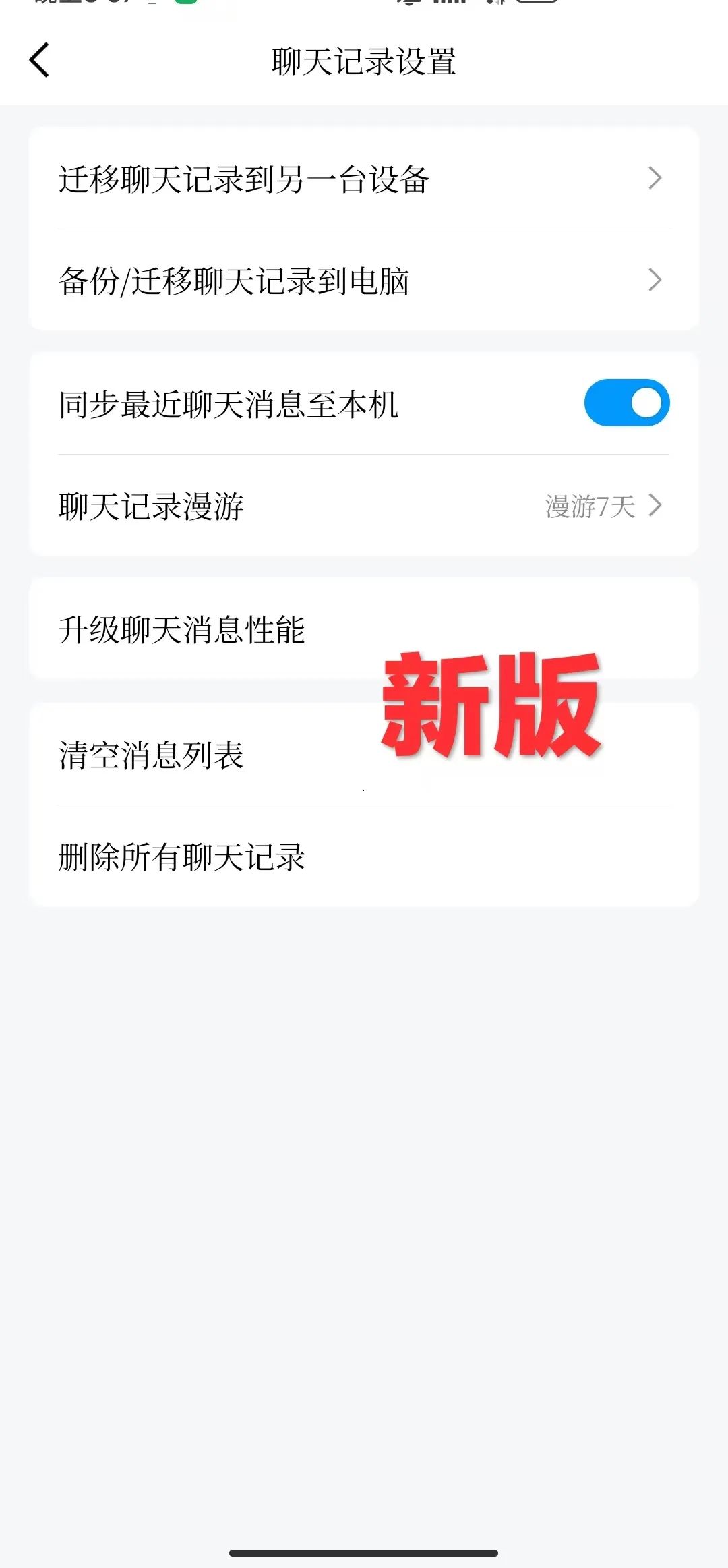This screenshot has width=728, height=1568.
Task: Open 迁移聊天记录到另一台设备
Action: [363, 179]
